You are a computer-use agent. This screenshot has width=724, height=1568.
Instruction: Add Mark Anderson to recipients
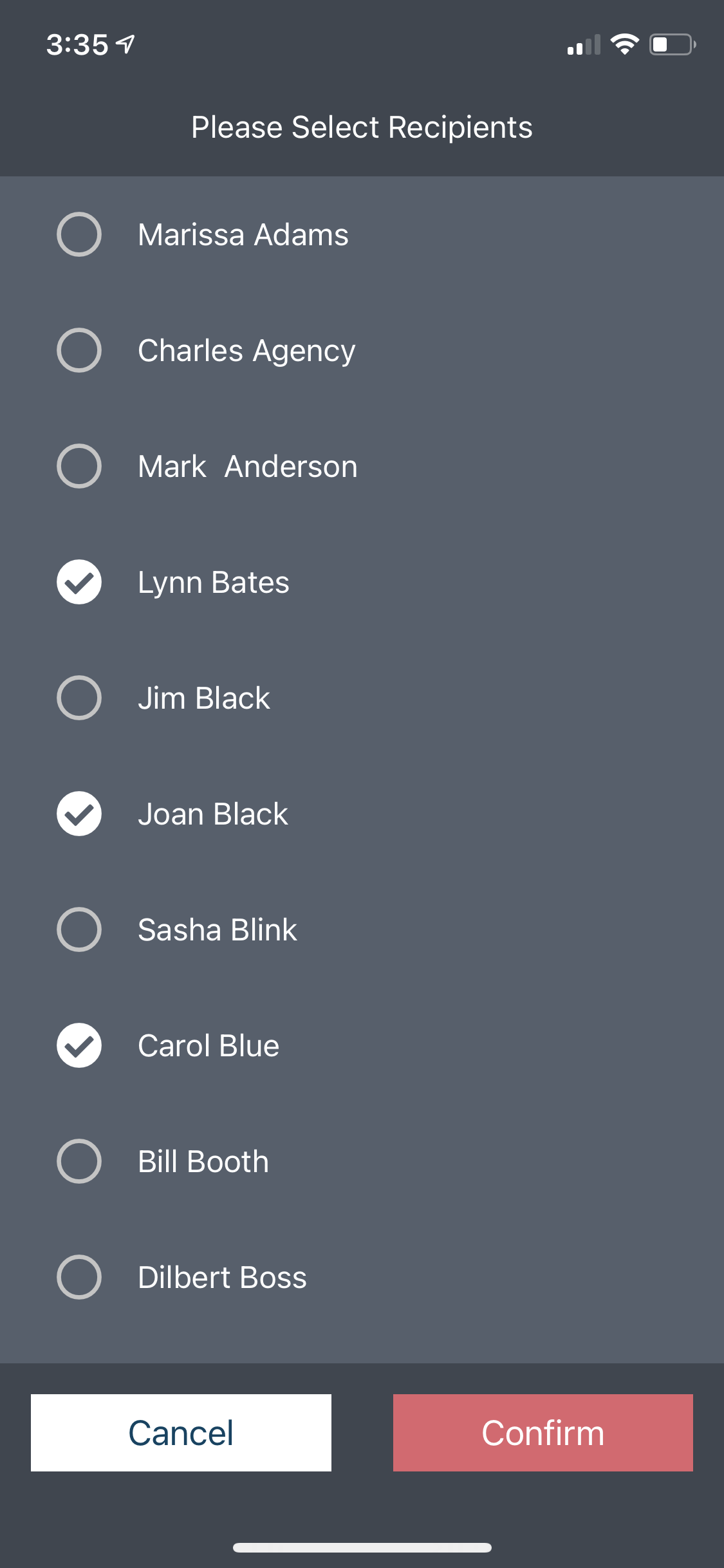(79, 466)
